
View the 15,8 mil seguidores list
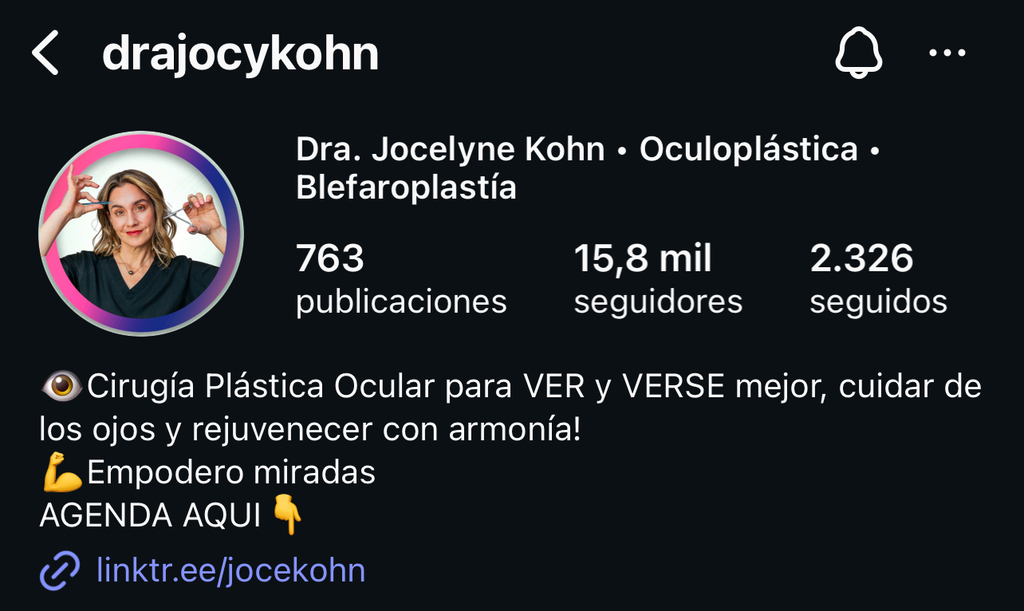[x=658, y=279]
